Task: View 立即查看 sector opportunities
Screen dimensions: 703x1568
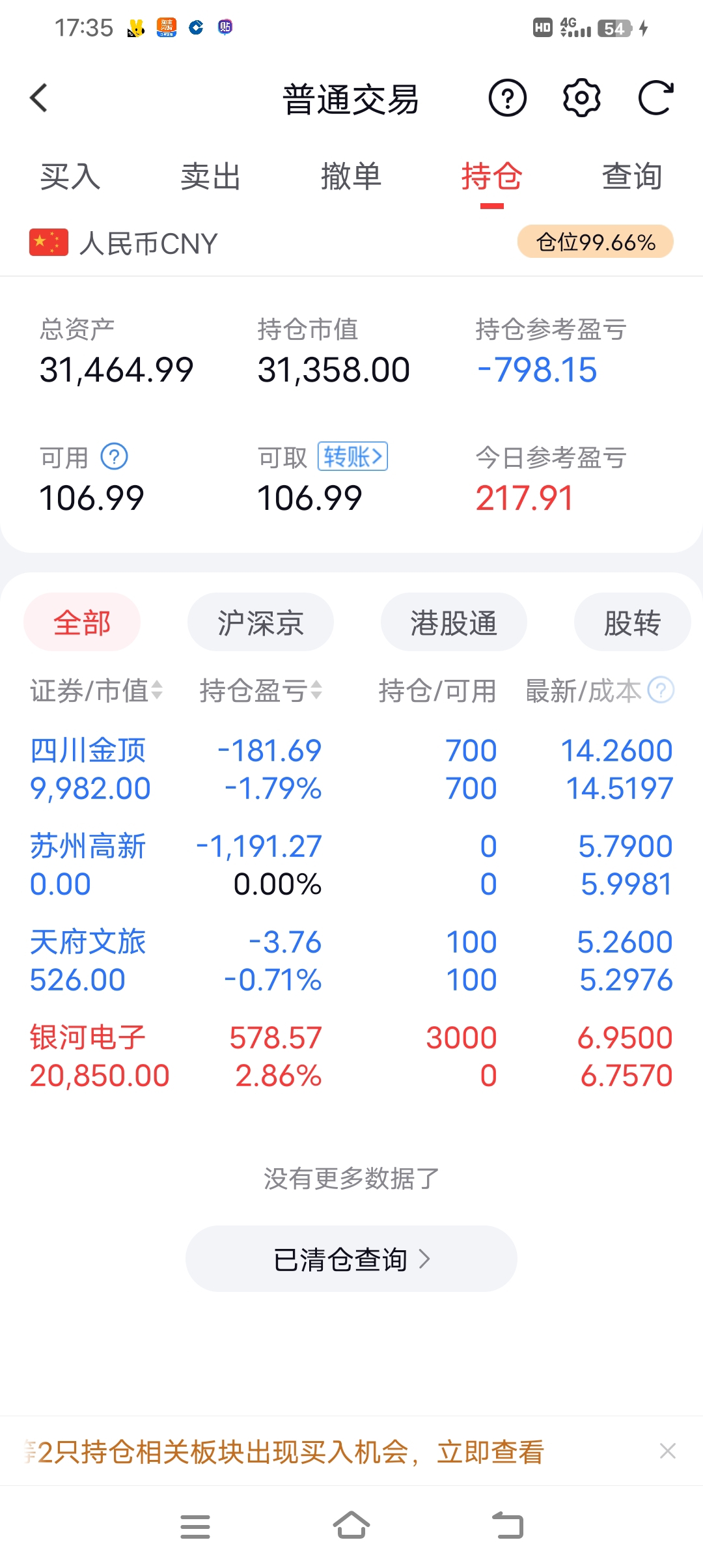Action: [x=490, y=1452]
